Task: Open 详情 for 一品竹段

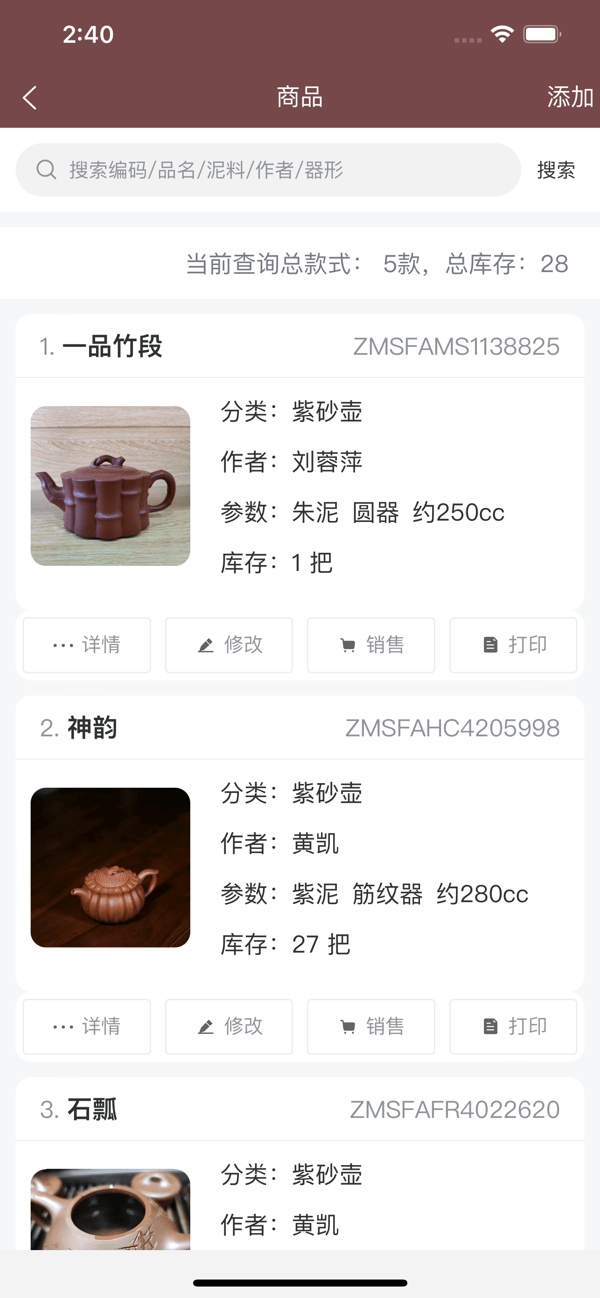Action: click(x=87, y=645)
